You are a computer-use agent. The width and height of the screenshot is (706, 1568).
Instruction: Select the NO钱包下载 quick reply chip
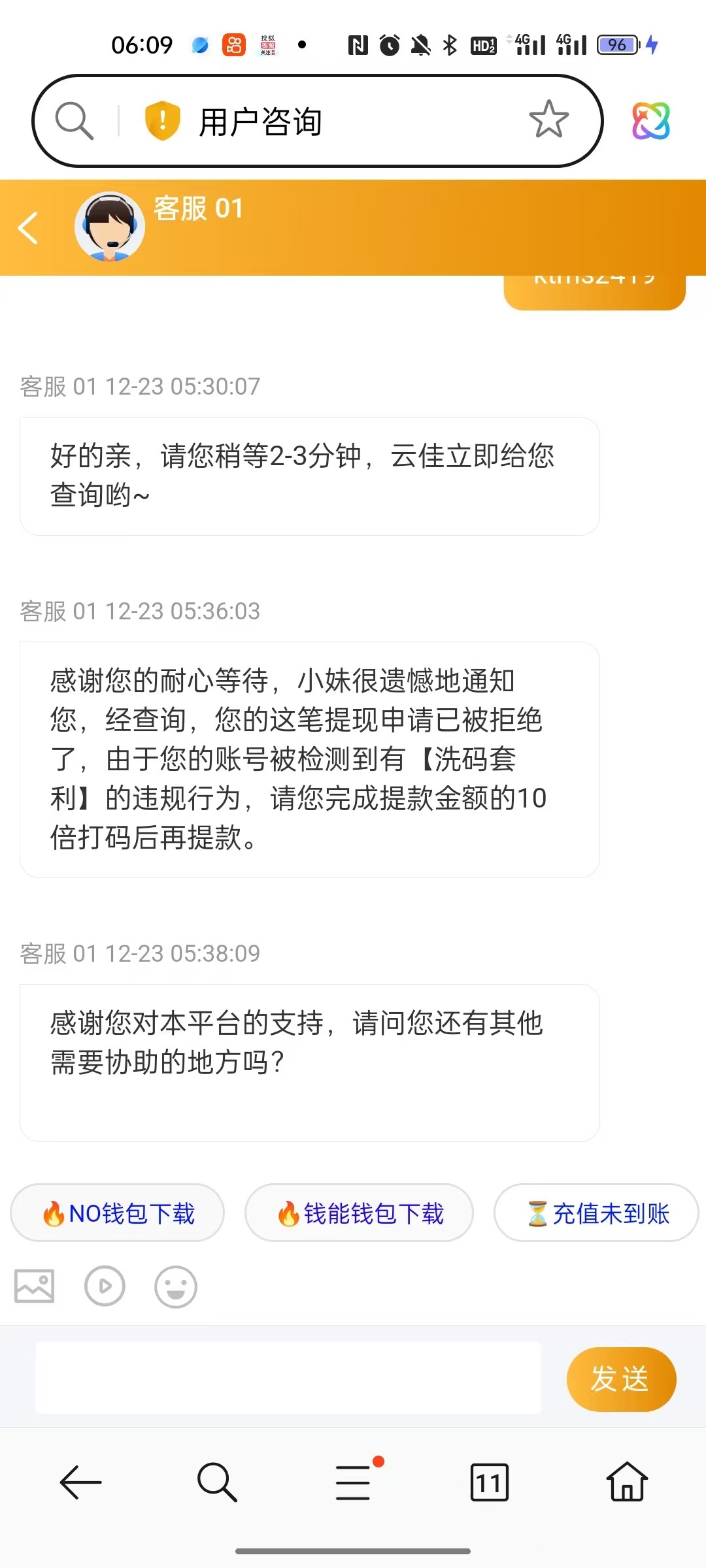coord(118,1213)
